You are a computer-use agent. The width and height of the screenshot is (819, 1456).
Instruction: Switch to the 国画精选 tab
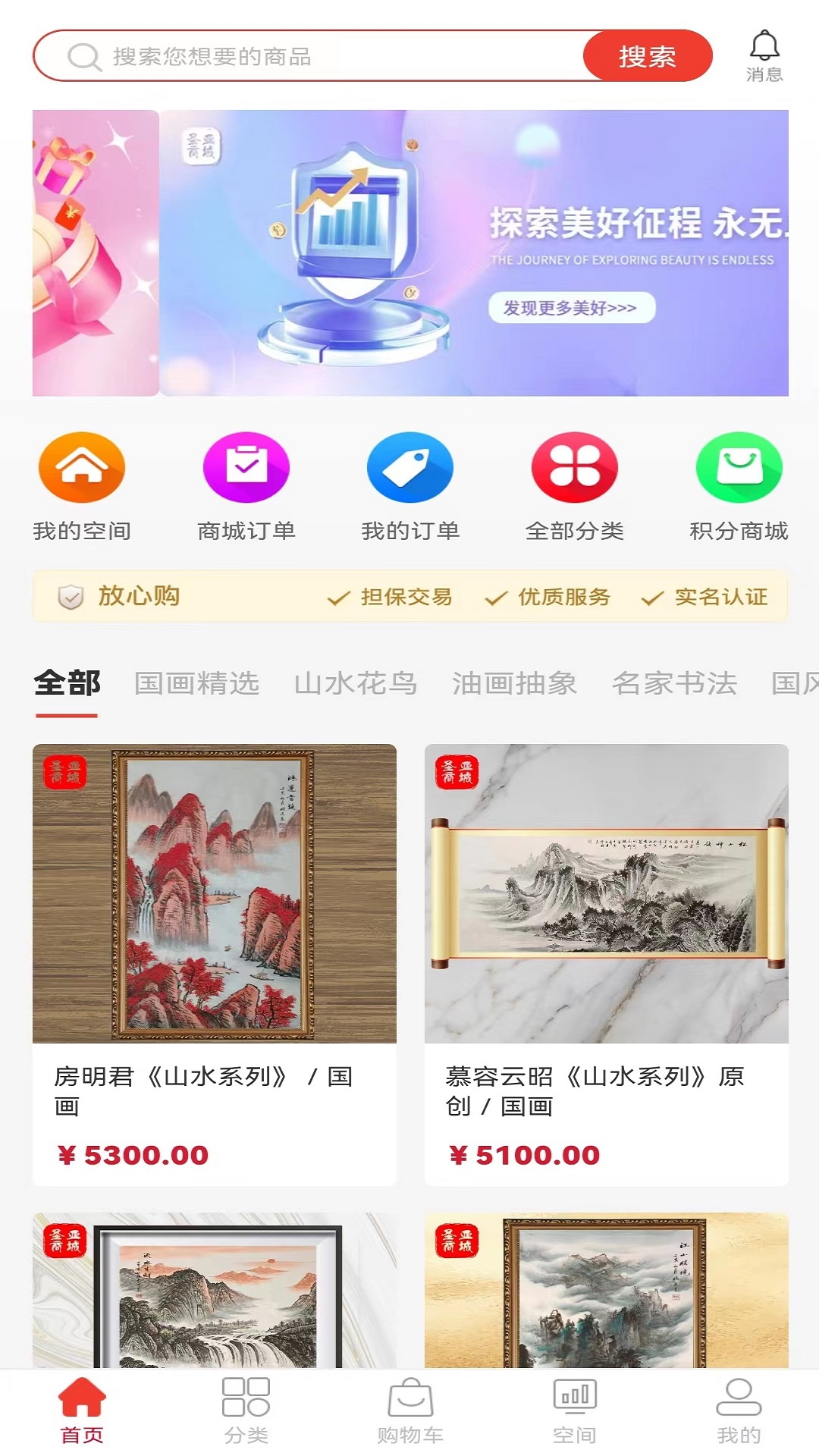[197, 683]
